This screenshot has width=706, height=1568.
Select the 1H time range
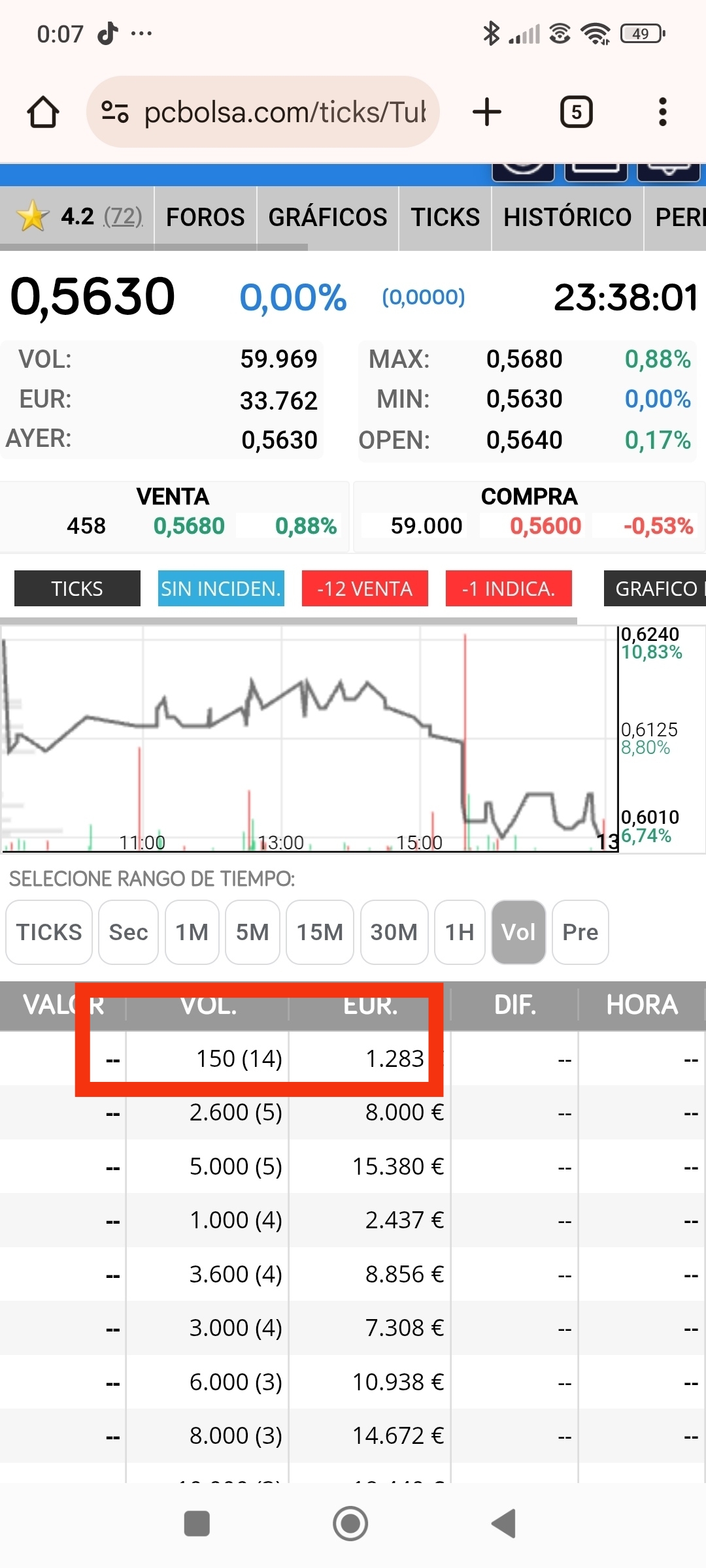[460, 932]
